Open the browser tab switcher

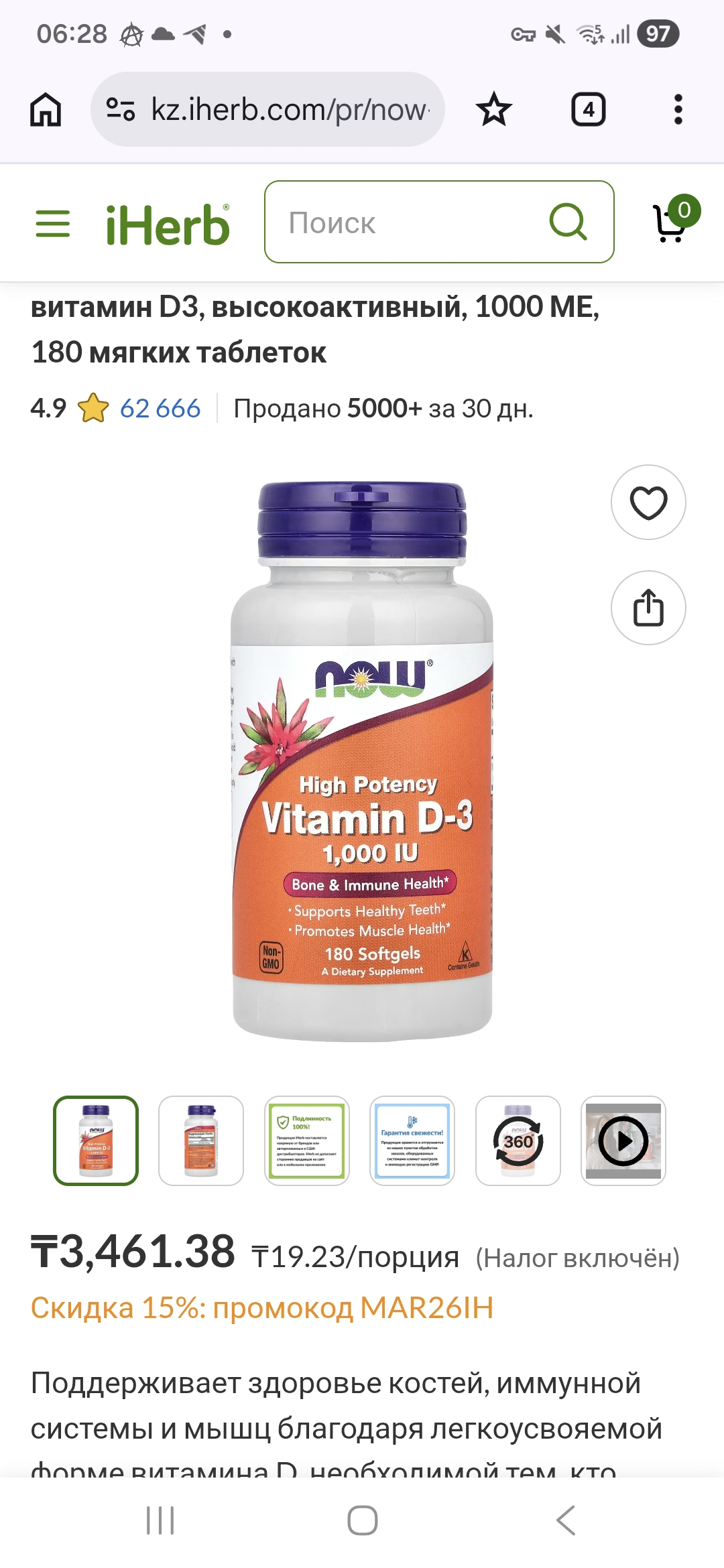click(x=588, y=109)
